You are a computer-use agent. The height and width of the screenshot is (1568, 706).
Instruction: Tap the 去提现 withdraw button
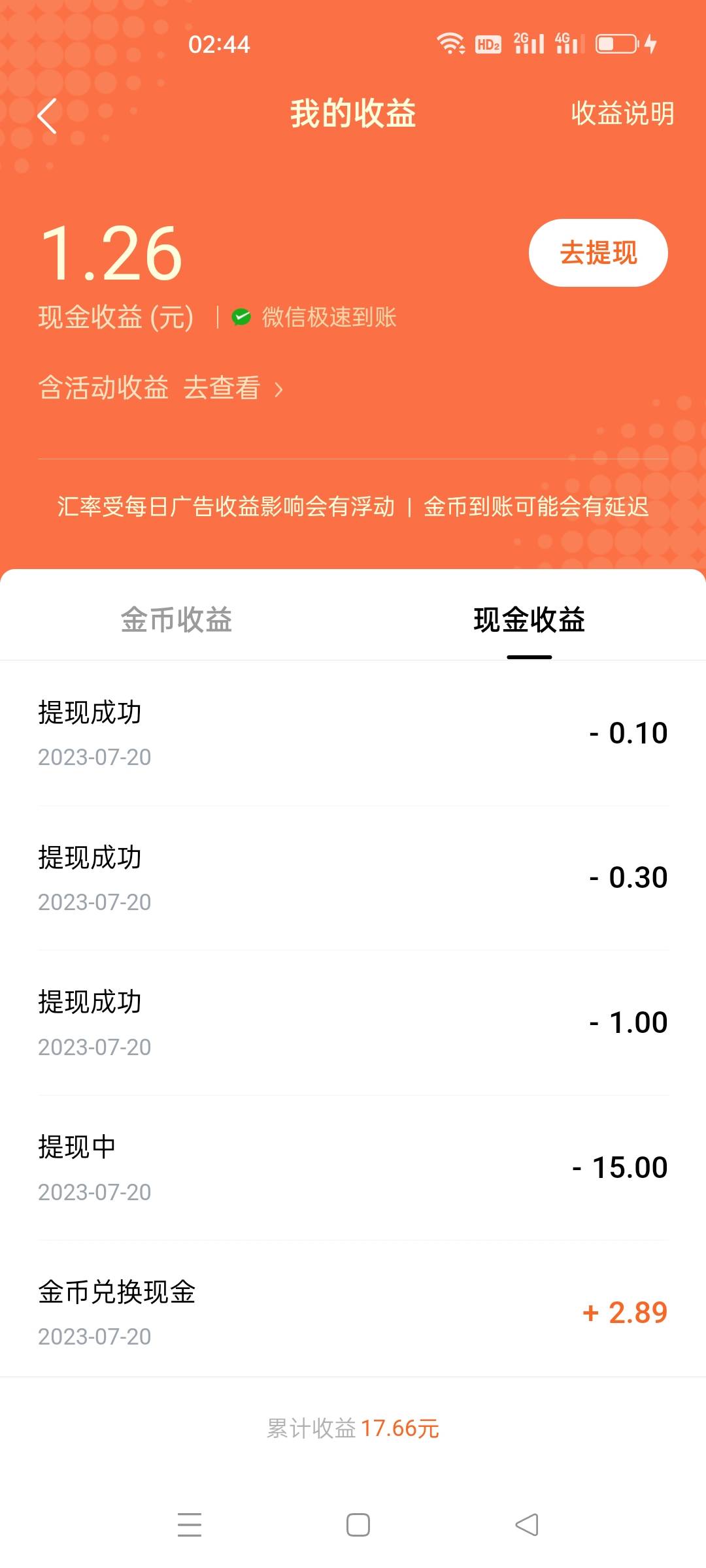point(598,253)
